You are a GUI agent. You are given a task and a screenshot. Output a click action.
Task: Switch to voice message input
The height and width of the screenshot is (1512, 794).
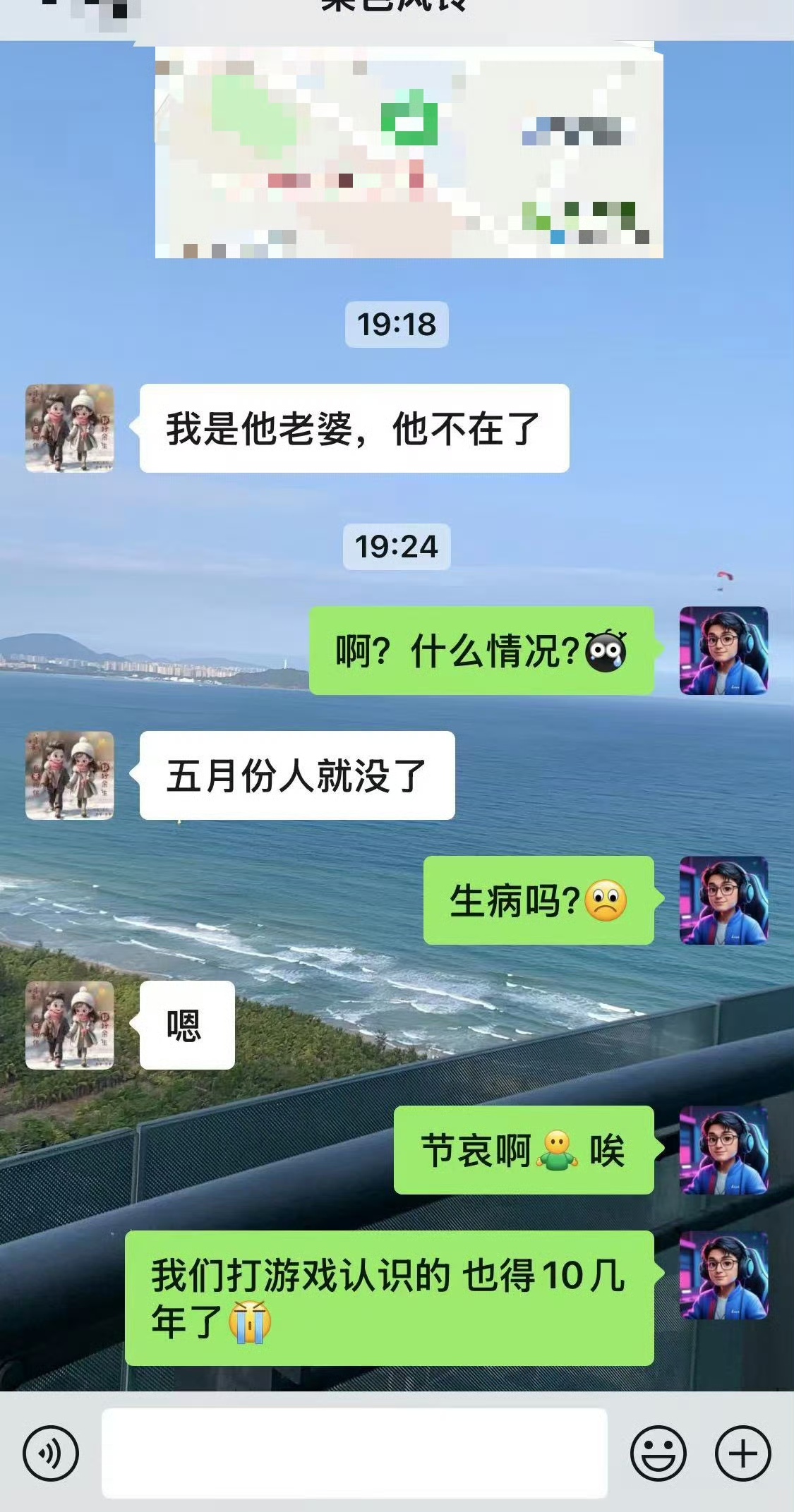click(50, 1453)
